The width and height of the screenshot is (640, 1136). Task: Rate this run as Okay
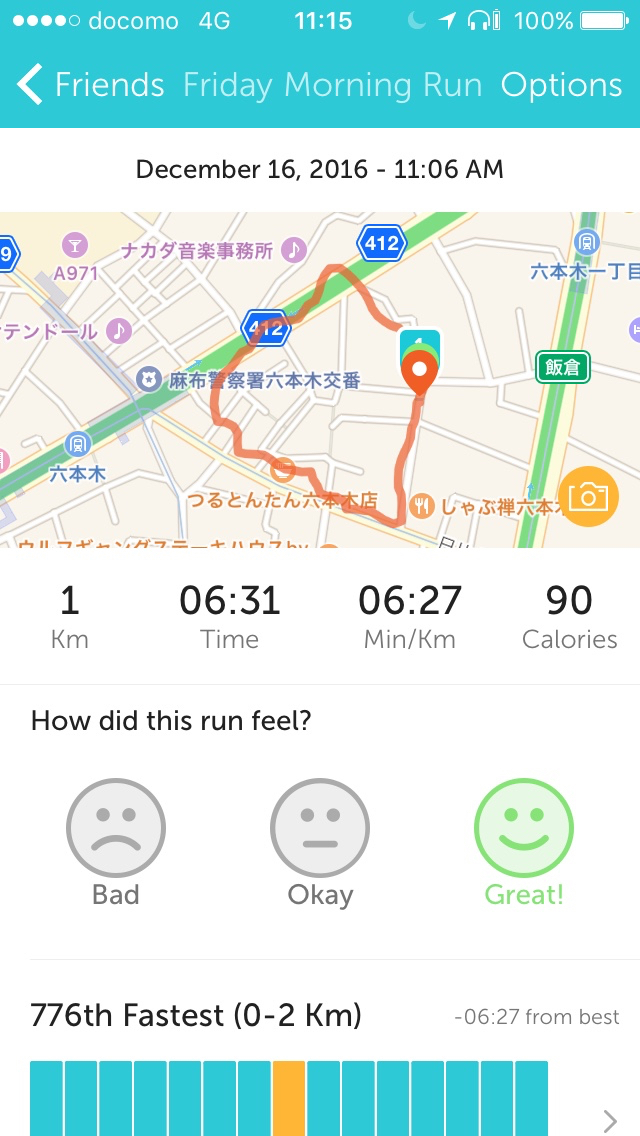320,842
